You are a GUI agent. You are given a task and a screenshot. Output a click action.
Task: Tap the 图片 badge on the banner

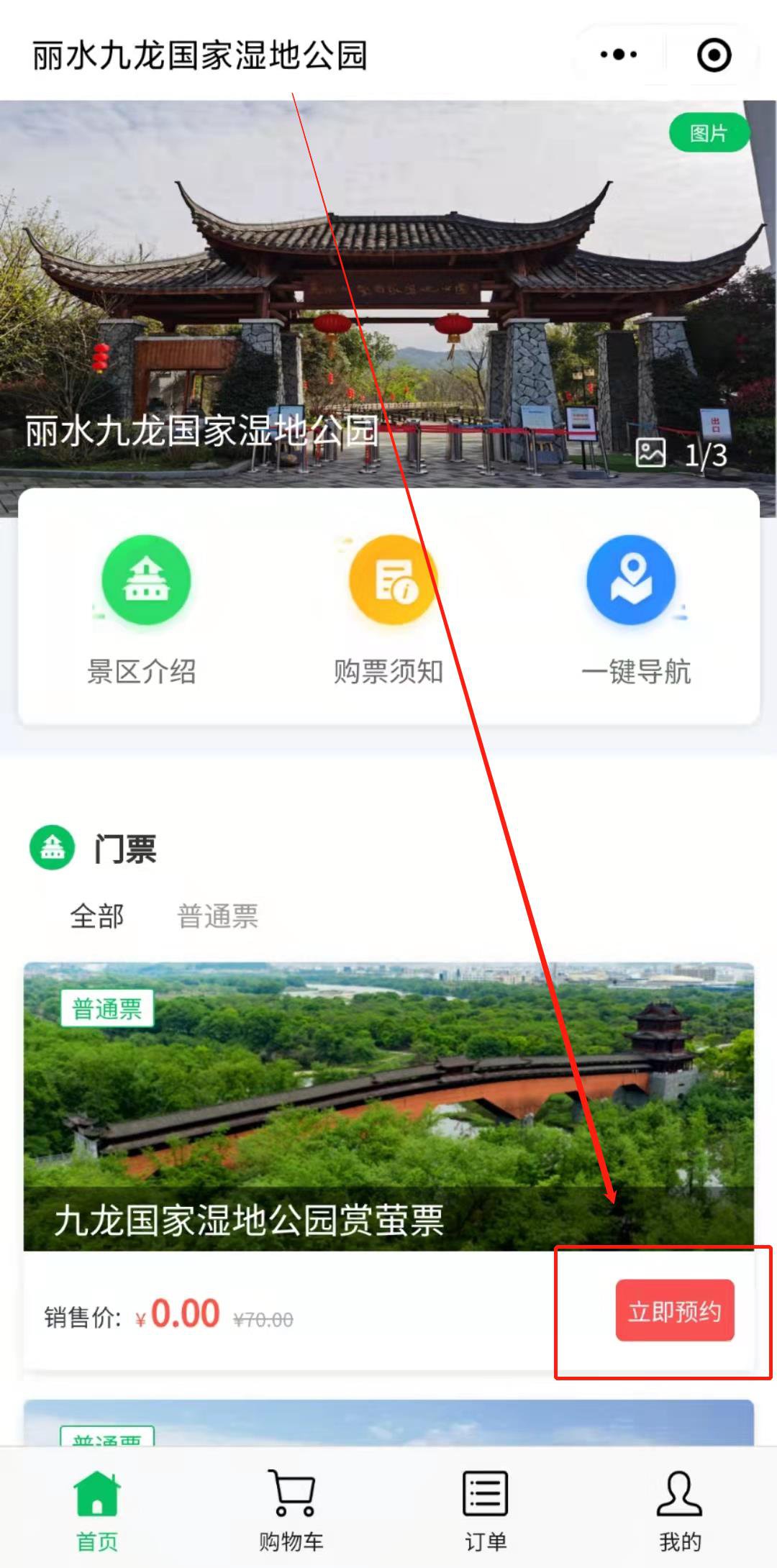[x=709, y=133]
